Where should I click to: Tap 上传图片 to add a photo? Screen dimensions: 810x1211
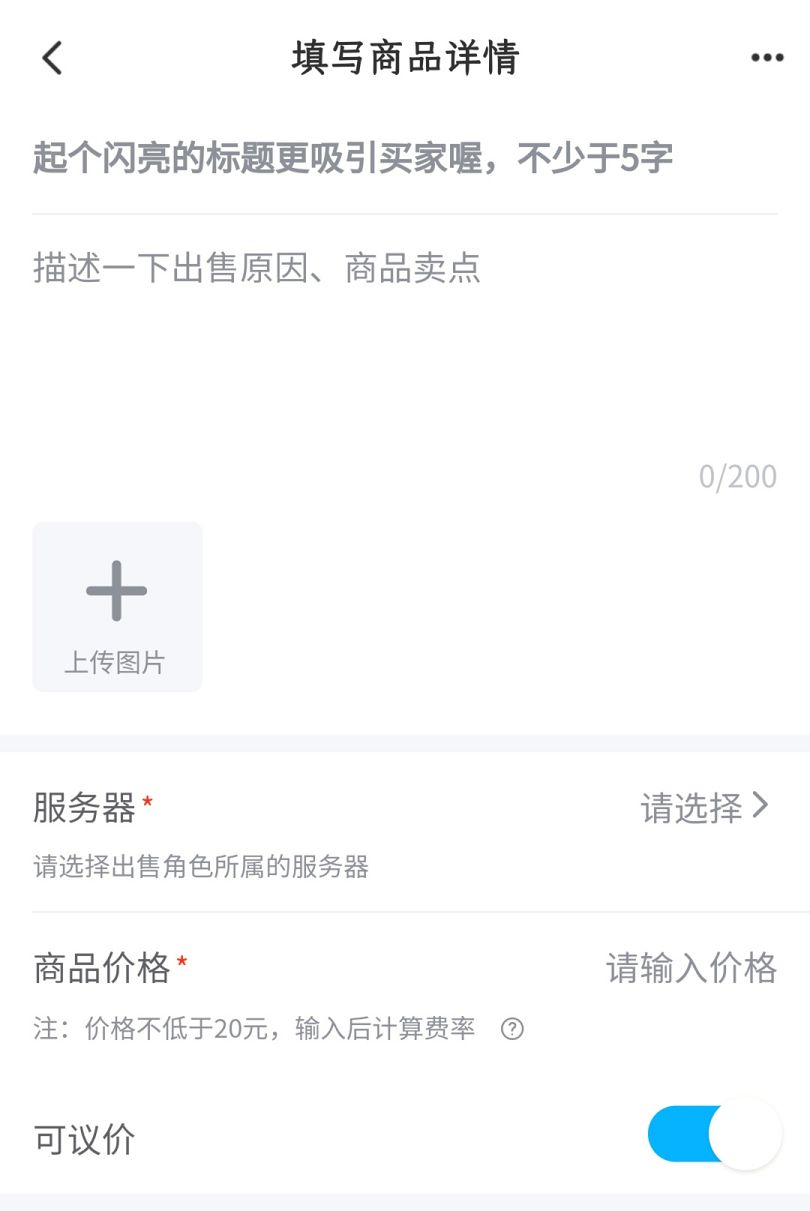(117, 606)
